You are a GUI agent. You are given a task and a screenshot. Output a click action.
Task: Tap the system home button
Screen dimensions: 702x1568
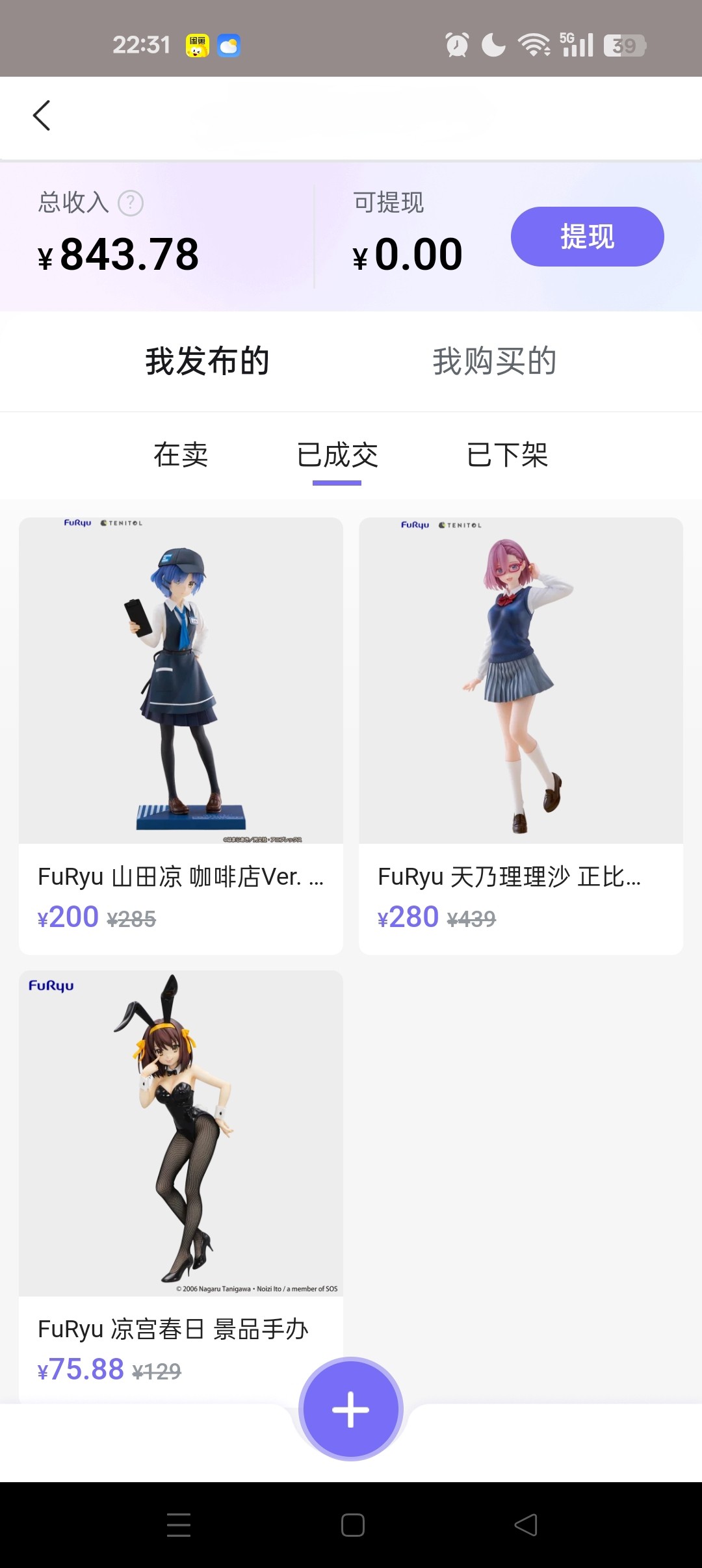[x=352, y=1525]
